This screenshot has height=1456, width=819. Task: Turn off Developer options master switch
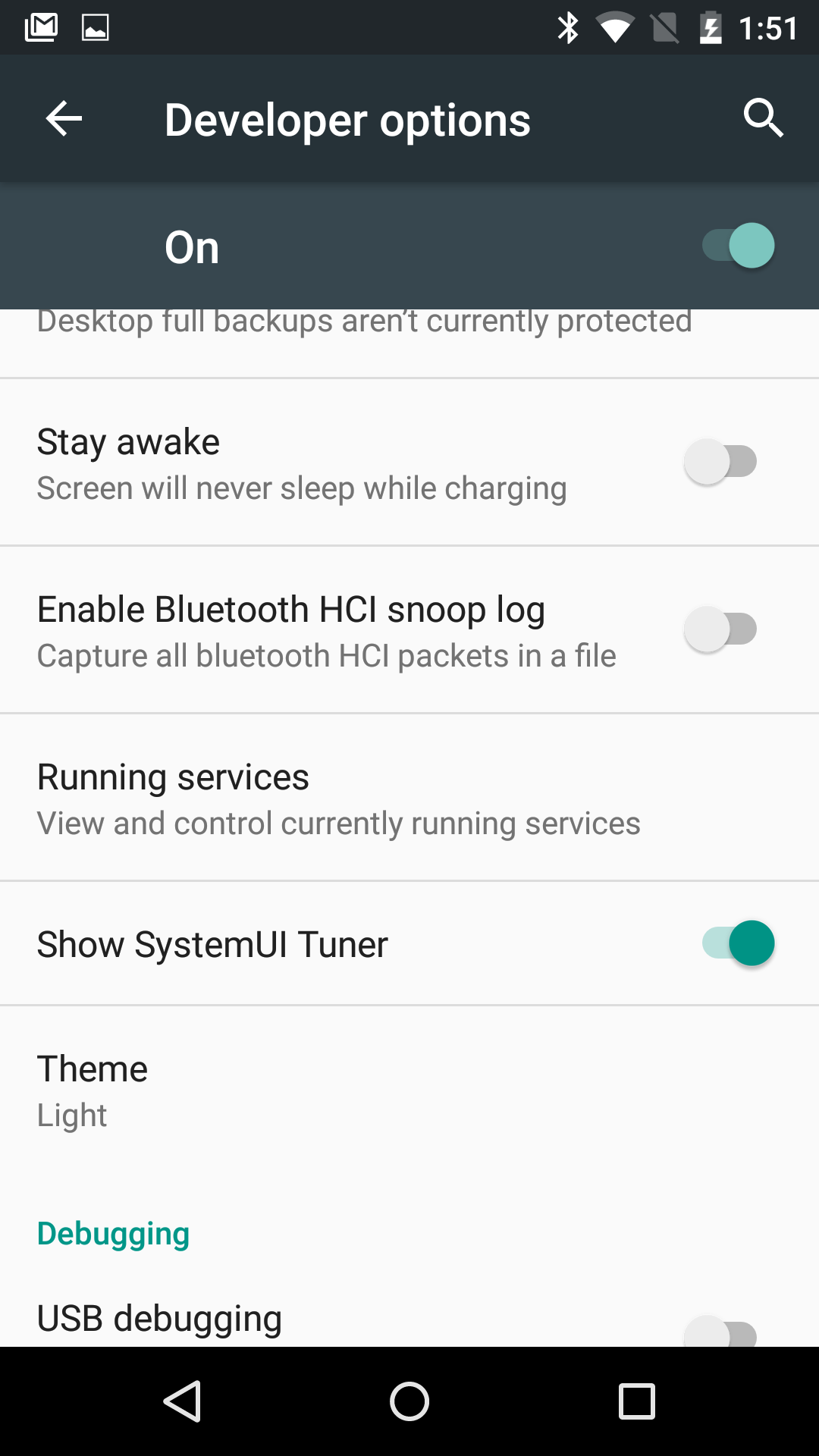point(737,245)
